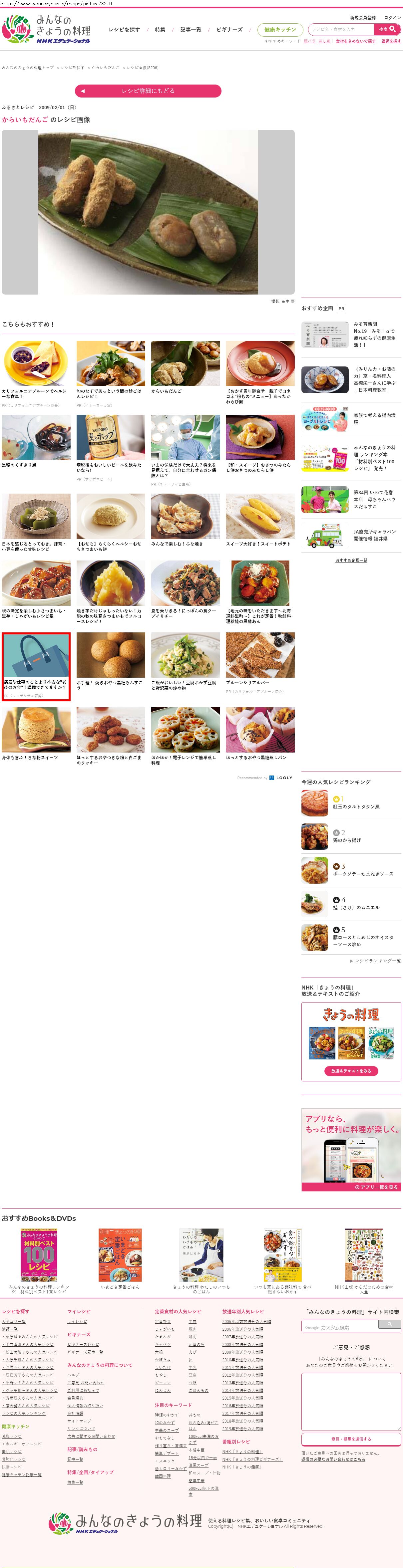Open the レシピを探す menu item

click(x=124, y=29)
